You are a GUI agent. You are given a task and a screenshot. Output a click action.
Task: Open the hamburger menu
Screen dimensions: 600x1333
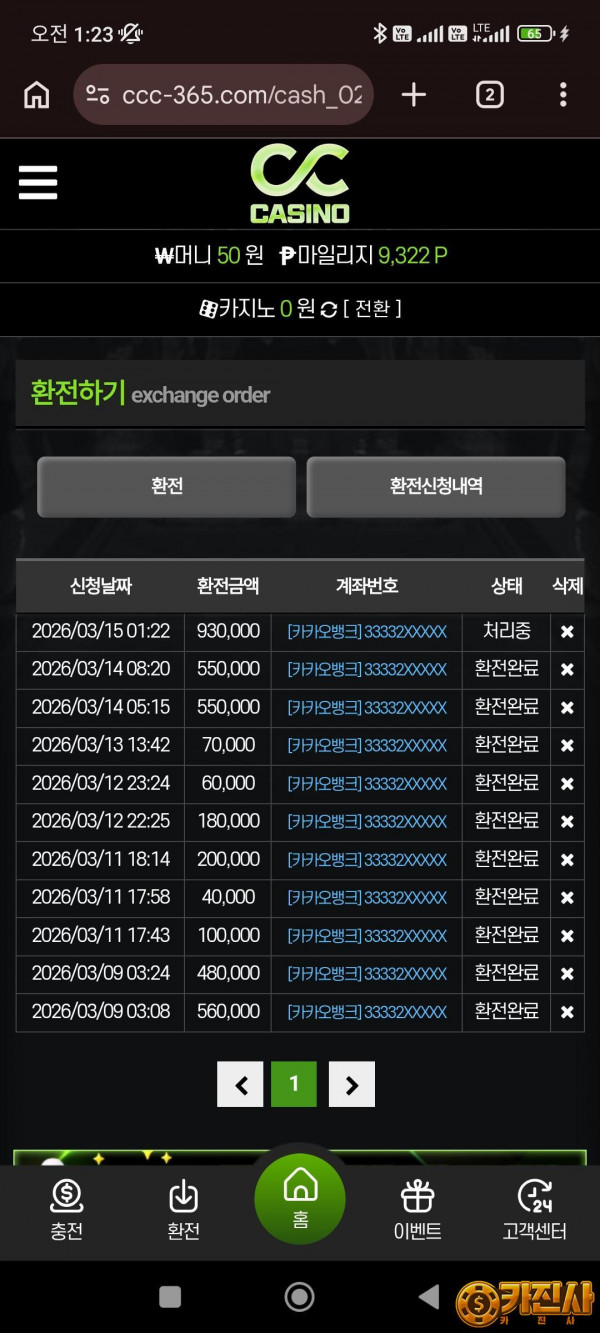38,183
